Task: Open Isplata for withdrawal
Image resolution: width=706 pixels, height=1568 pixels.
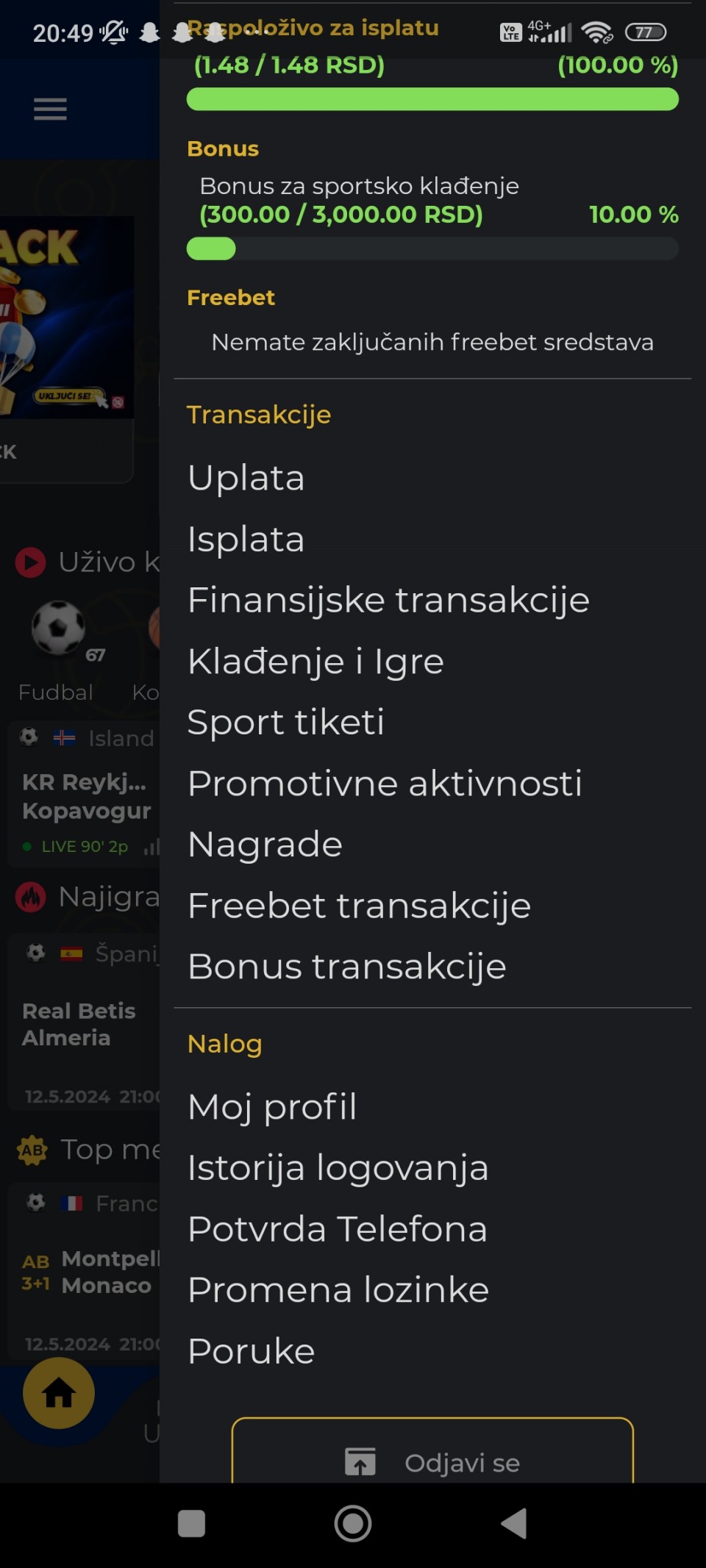Action: pos(246,539)
